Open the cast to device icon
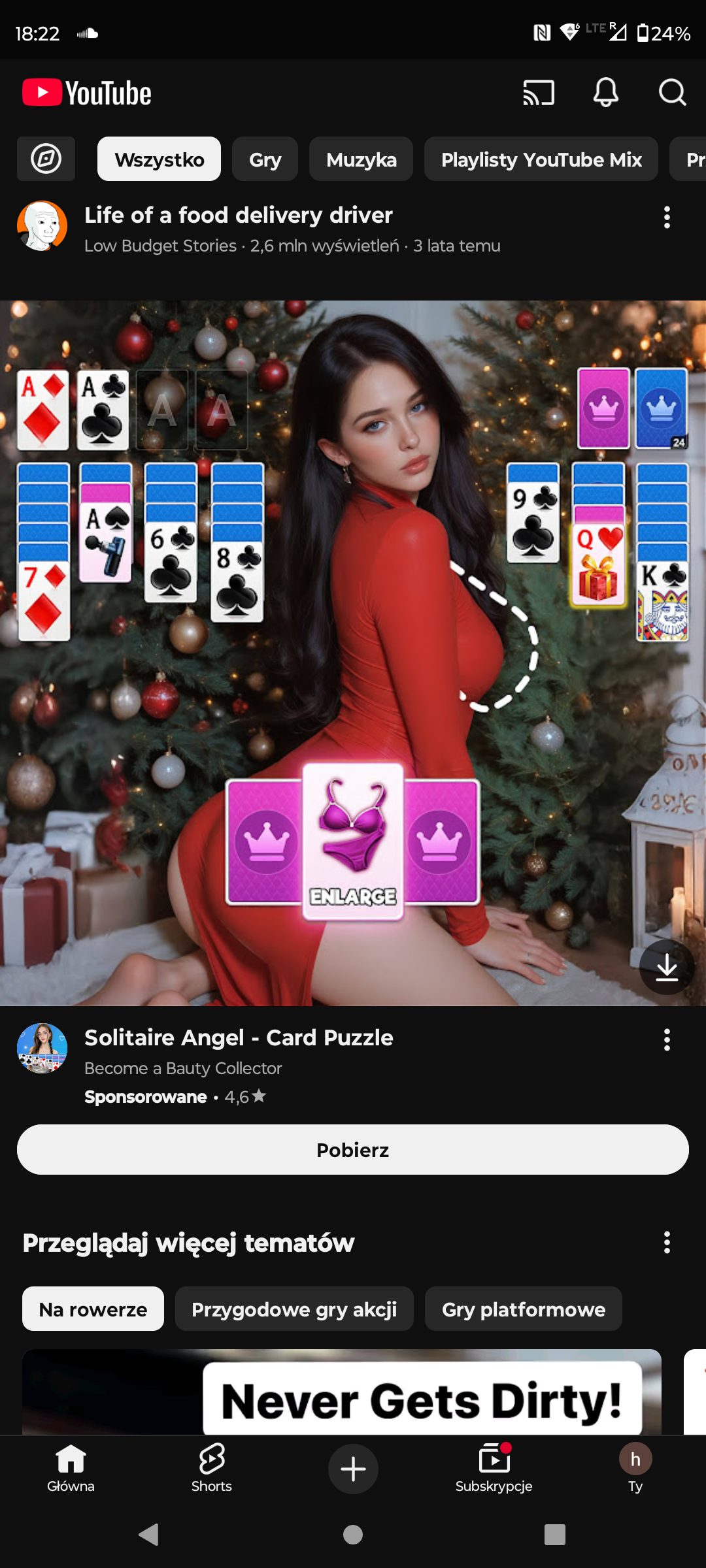The height and width of the screenshot is (1568, 706). (539, 93)
